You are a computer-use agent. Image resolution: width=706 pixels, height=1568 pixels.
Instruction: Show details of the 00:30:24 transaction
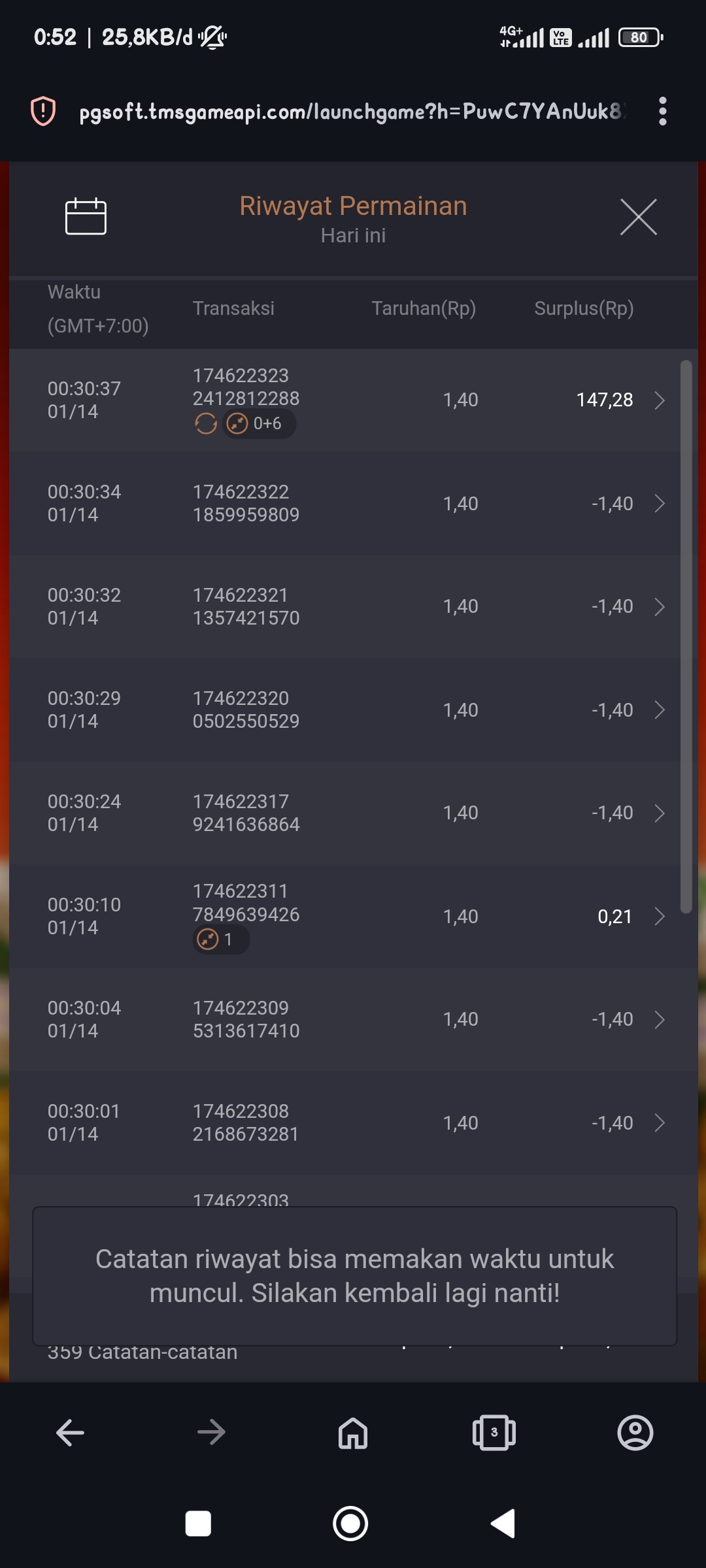(660, 813)
